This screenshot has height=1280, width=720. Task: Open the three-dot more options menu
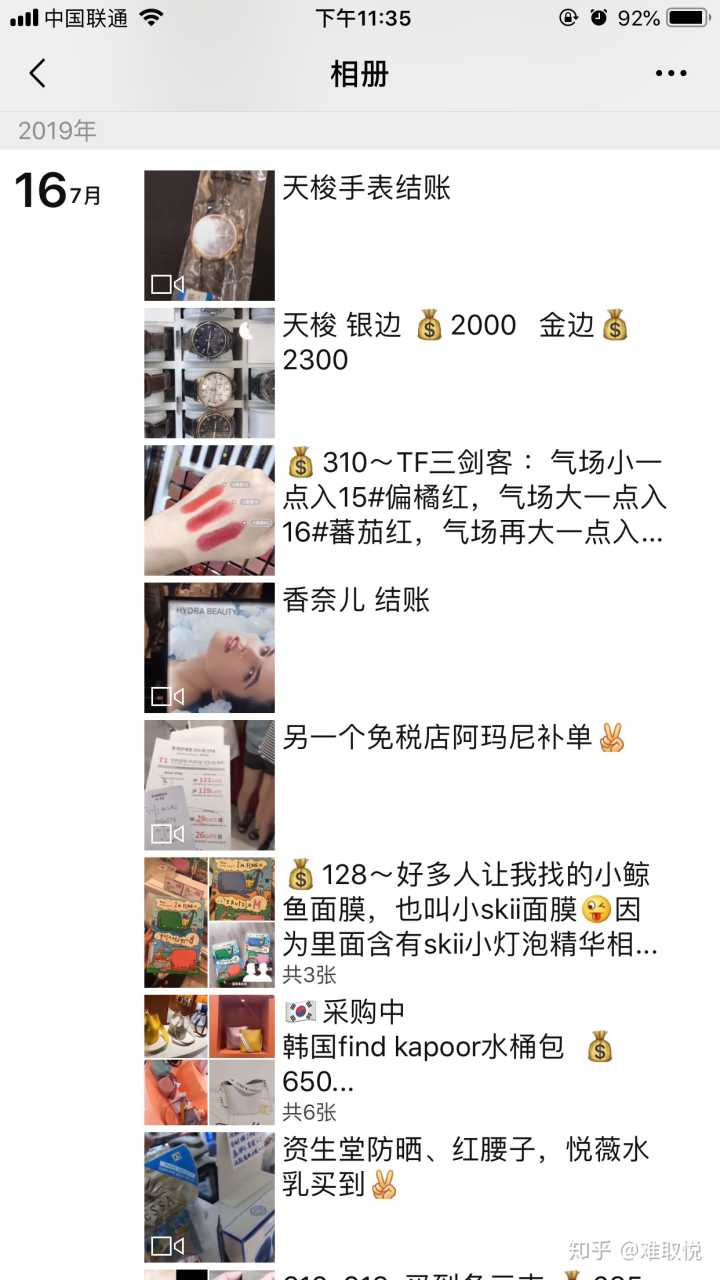coord(670,73)
